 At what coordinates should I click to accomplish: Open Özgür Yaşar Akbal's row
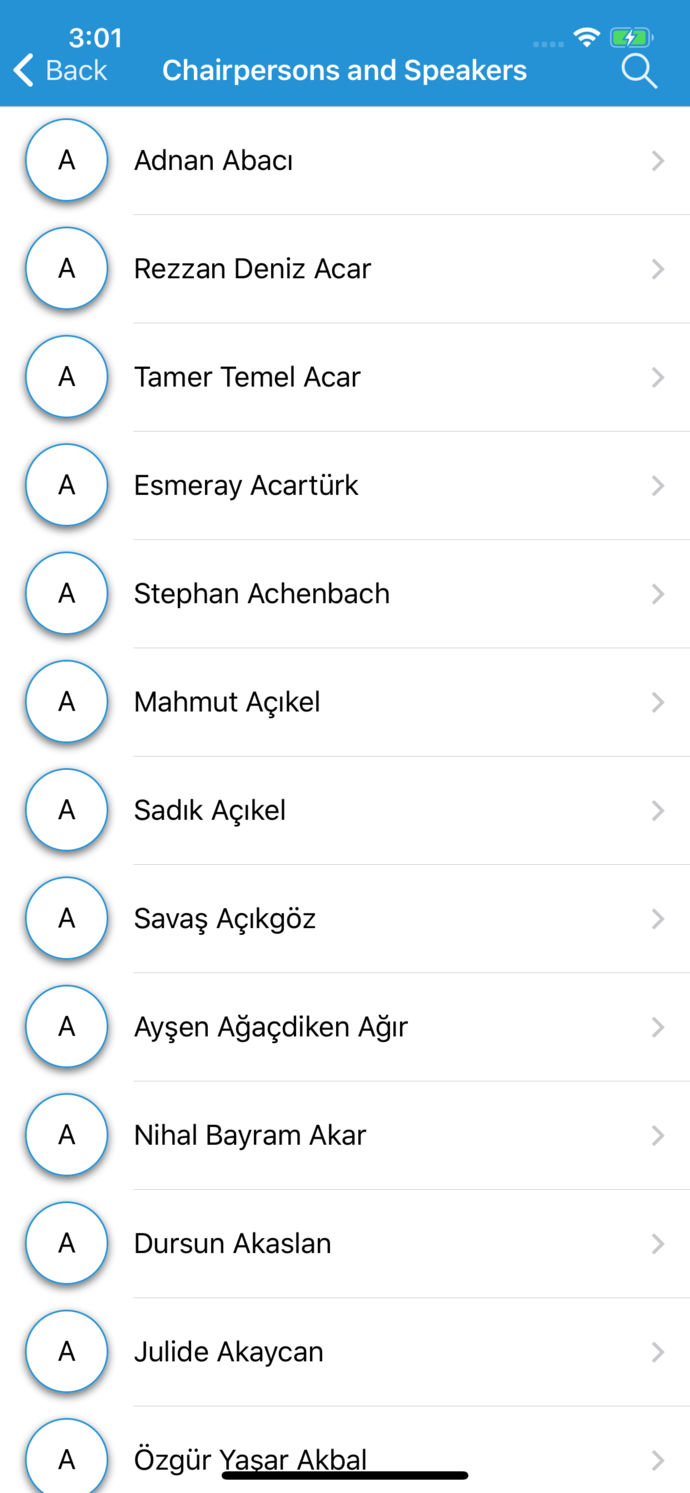pyautogui.click(x=345, y=1450)
